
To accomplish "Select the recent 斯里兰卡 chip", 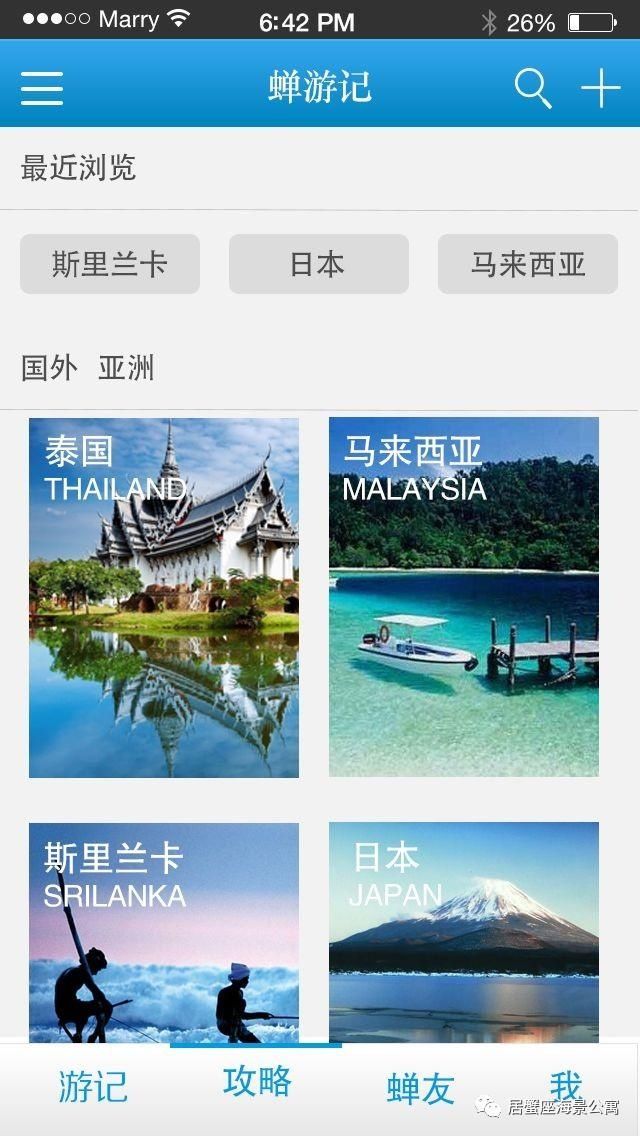I will (110, 264).
